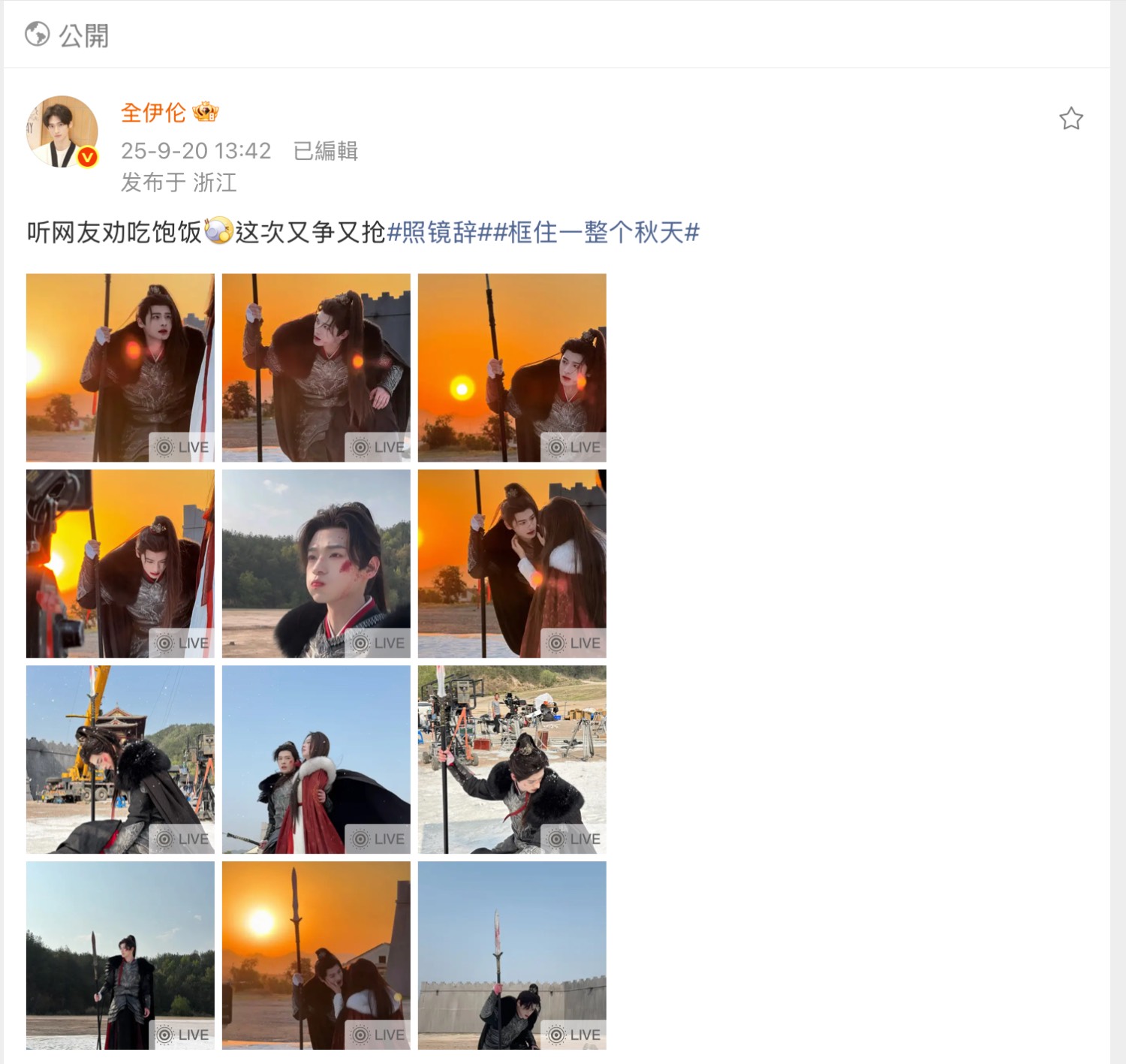The height and width of the screenshot is (1064, 1126).
Task: View photo kneeling near film crew equipment
Action: (x=512, y=759)
